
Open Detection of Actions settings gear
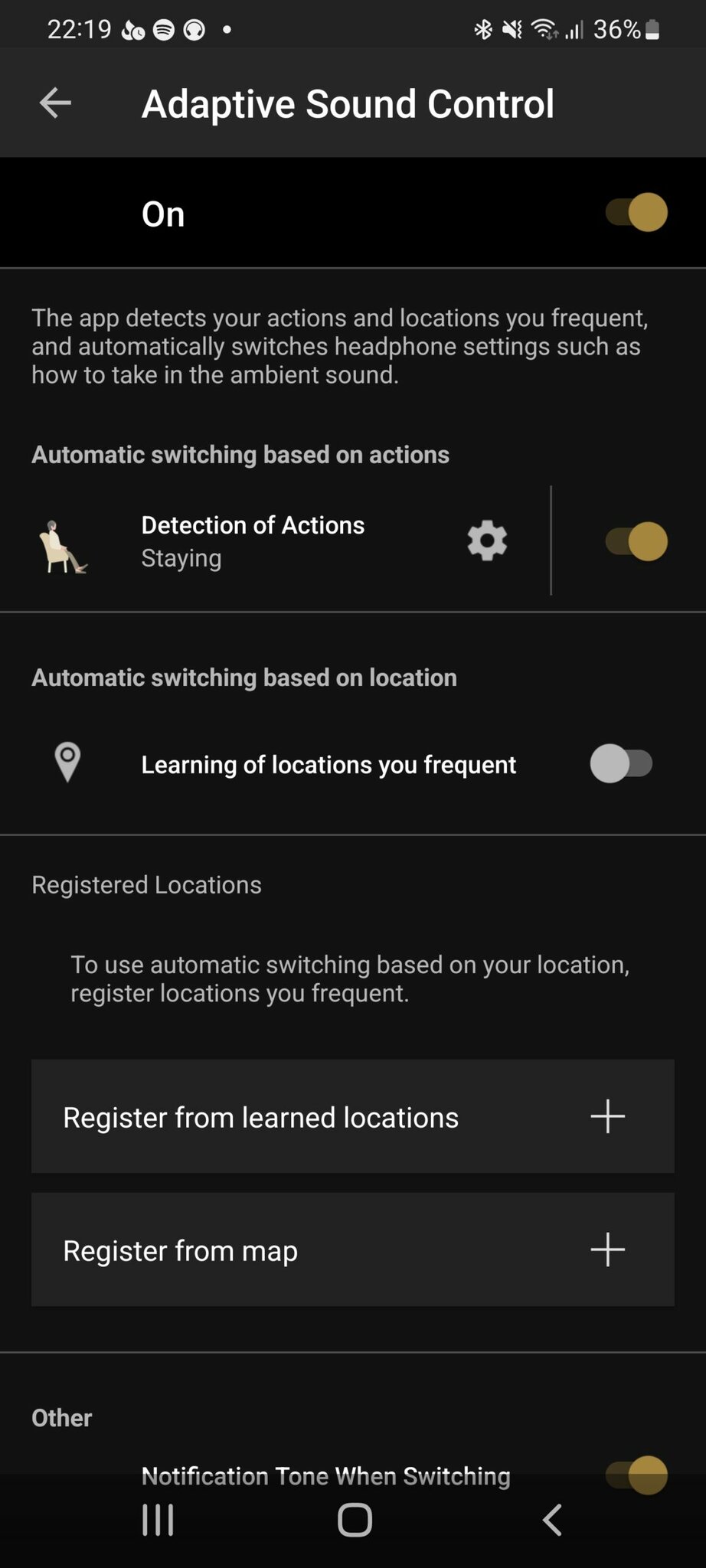pyautogui.click(x=487, y=541)
